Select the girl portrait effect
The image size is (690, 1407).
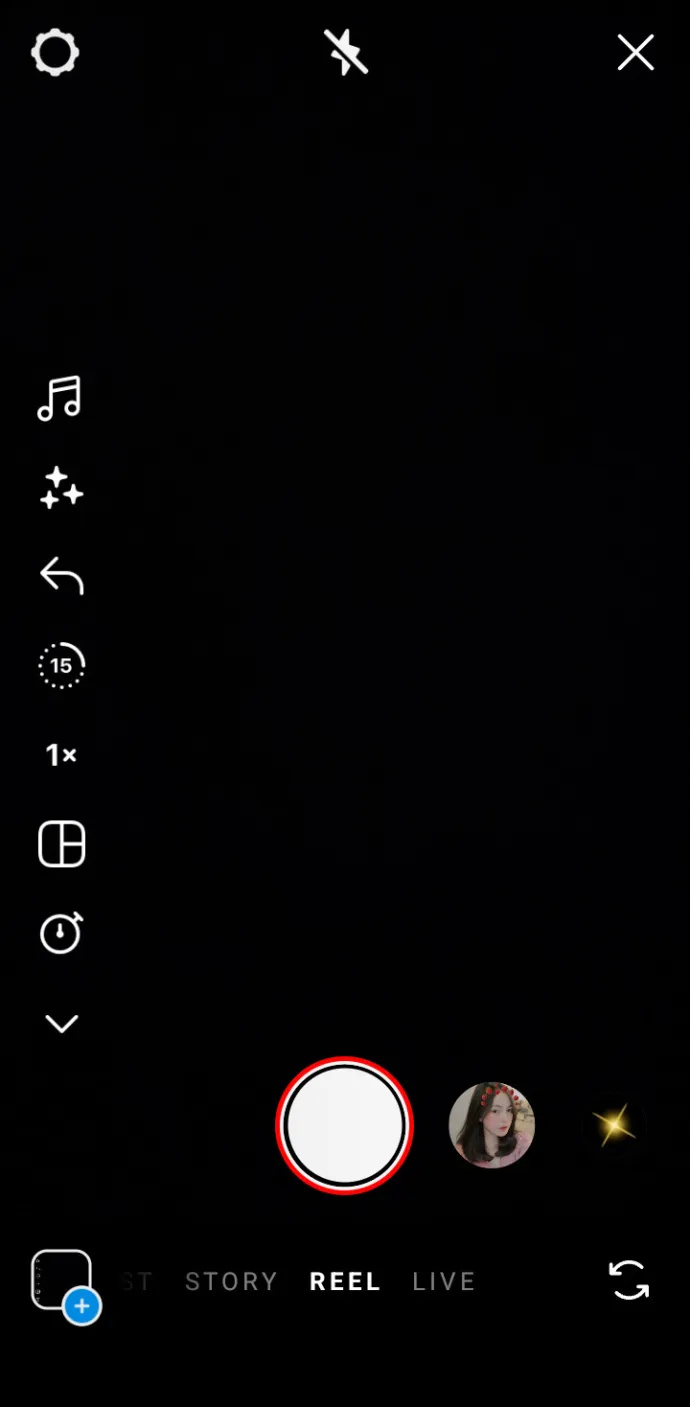point(491,1125)
